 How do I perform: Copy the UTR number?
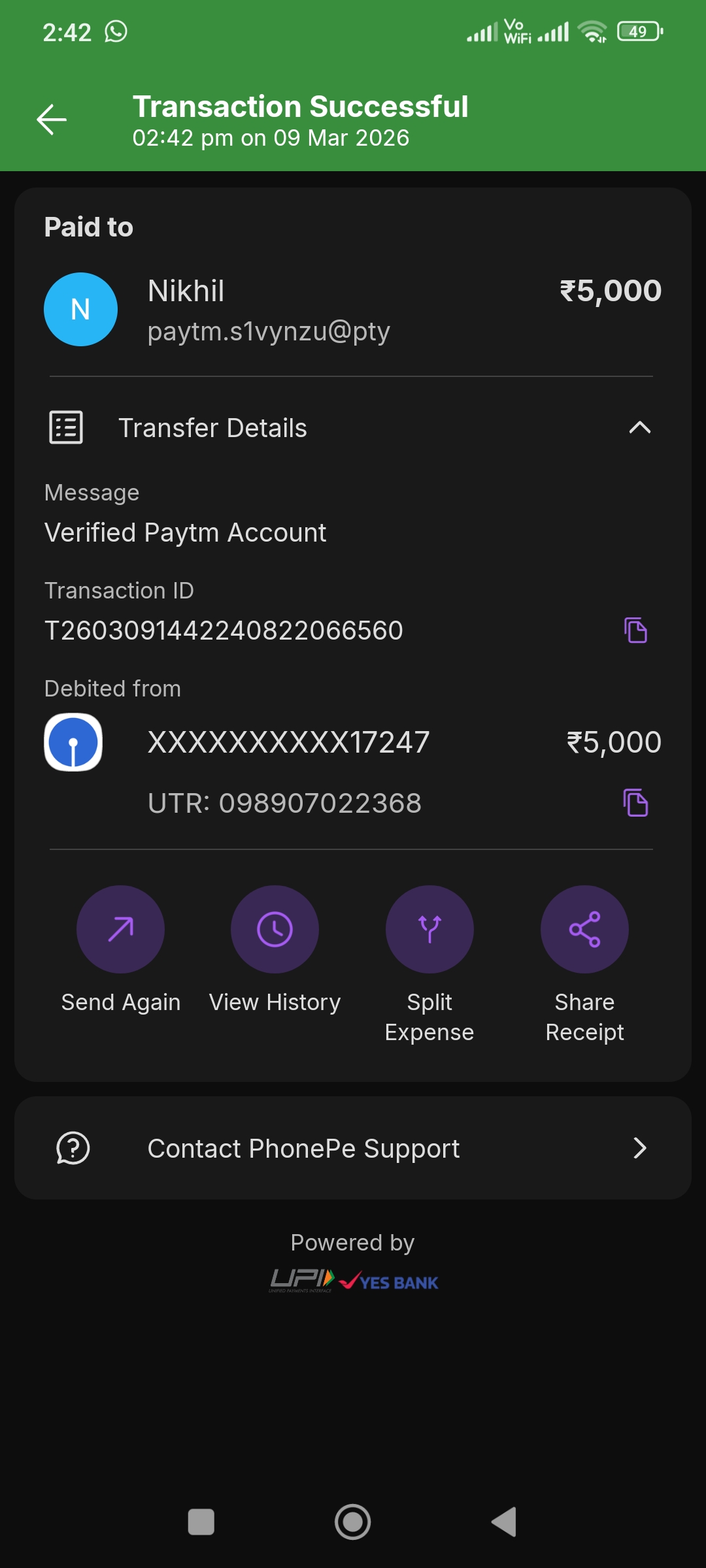(635, 803)
